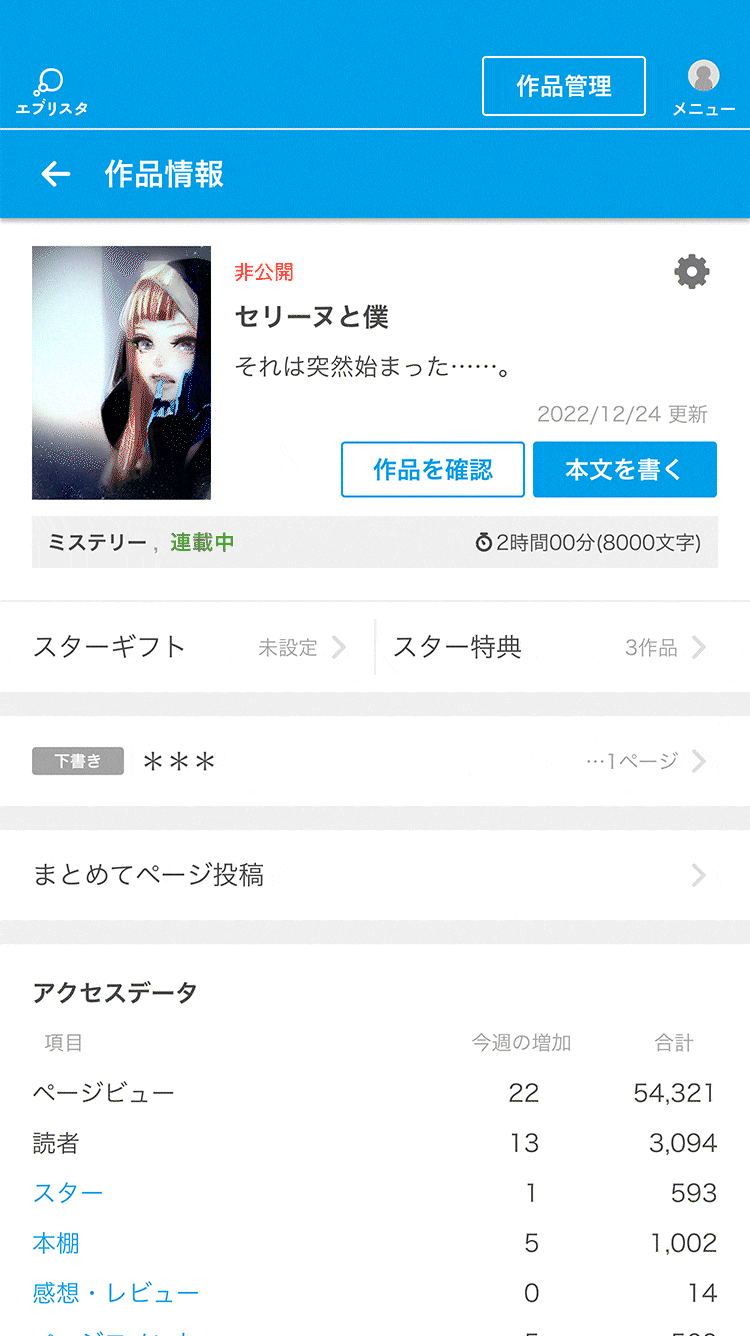View the スター details link
The image size is (750, 1336).
coord(68,1193)
